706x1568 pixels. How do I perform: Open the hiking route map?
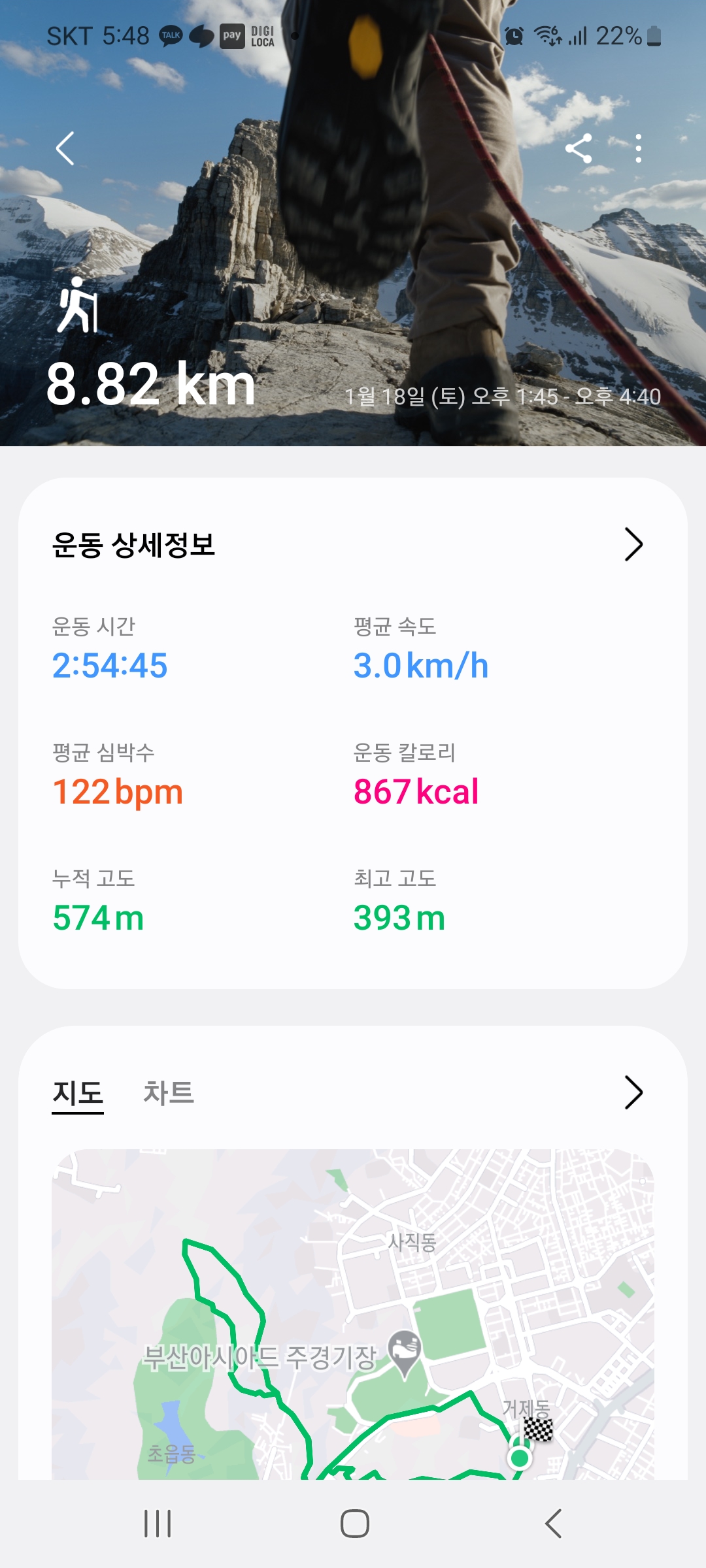click(x=353, y=1313)
